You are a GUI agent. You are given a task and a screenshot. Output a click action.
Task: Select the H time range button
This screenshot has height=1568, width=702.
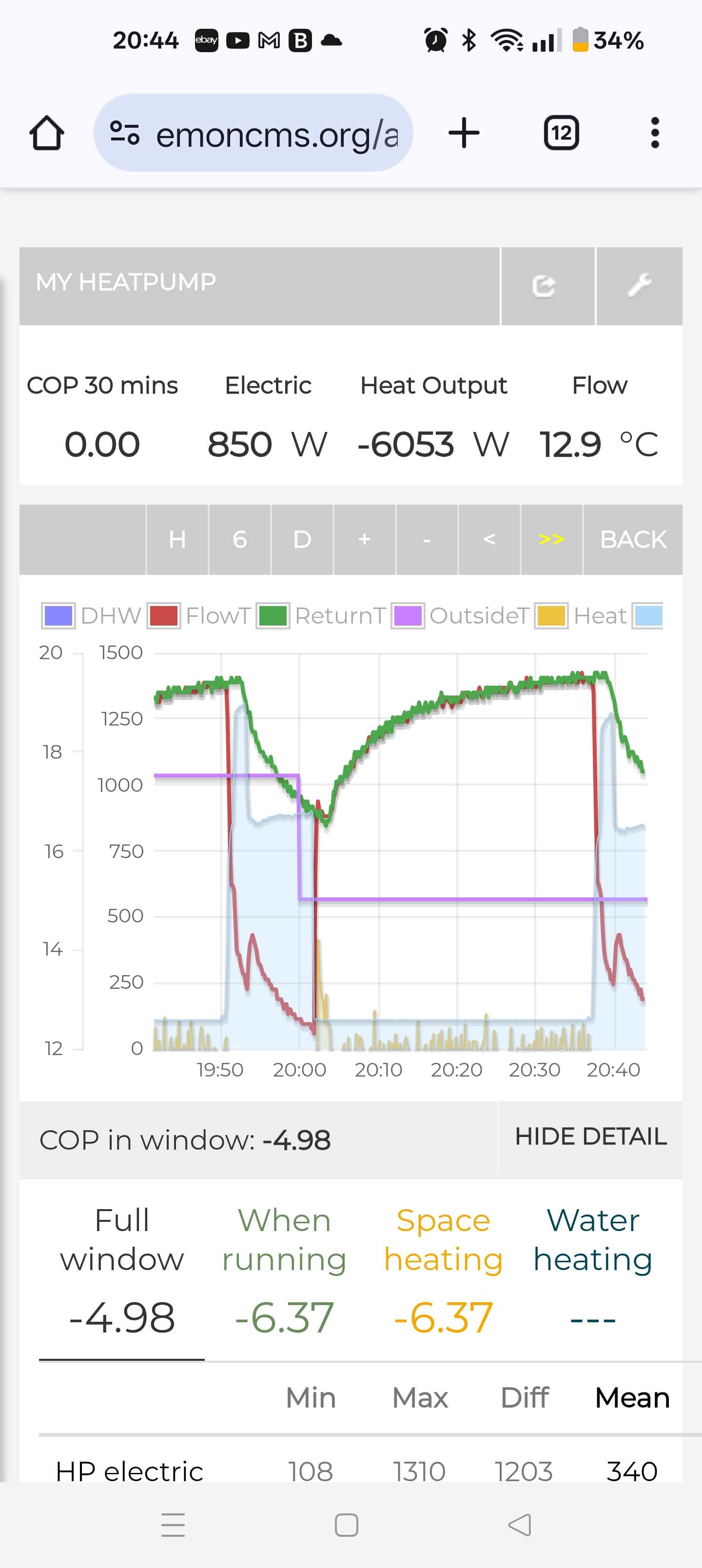(x=177, y=539)
